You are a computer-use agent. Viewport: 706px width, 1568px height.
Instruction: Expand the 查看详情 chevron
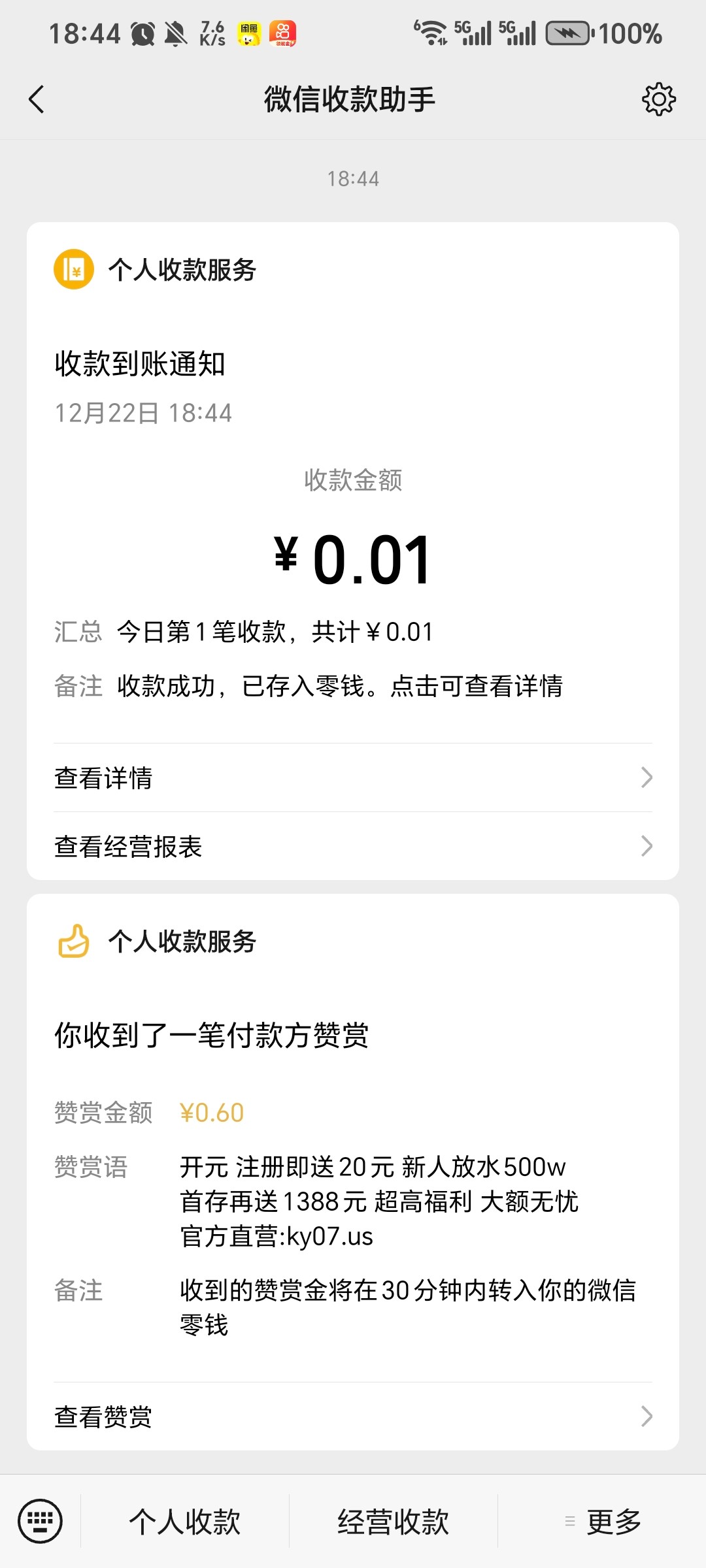(x=646, y=777)
